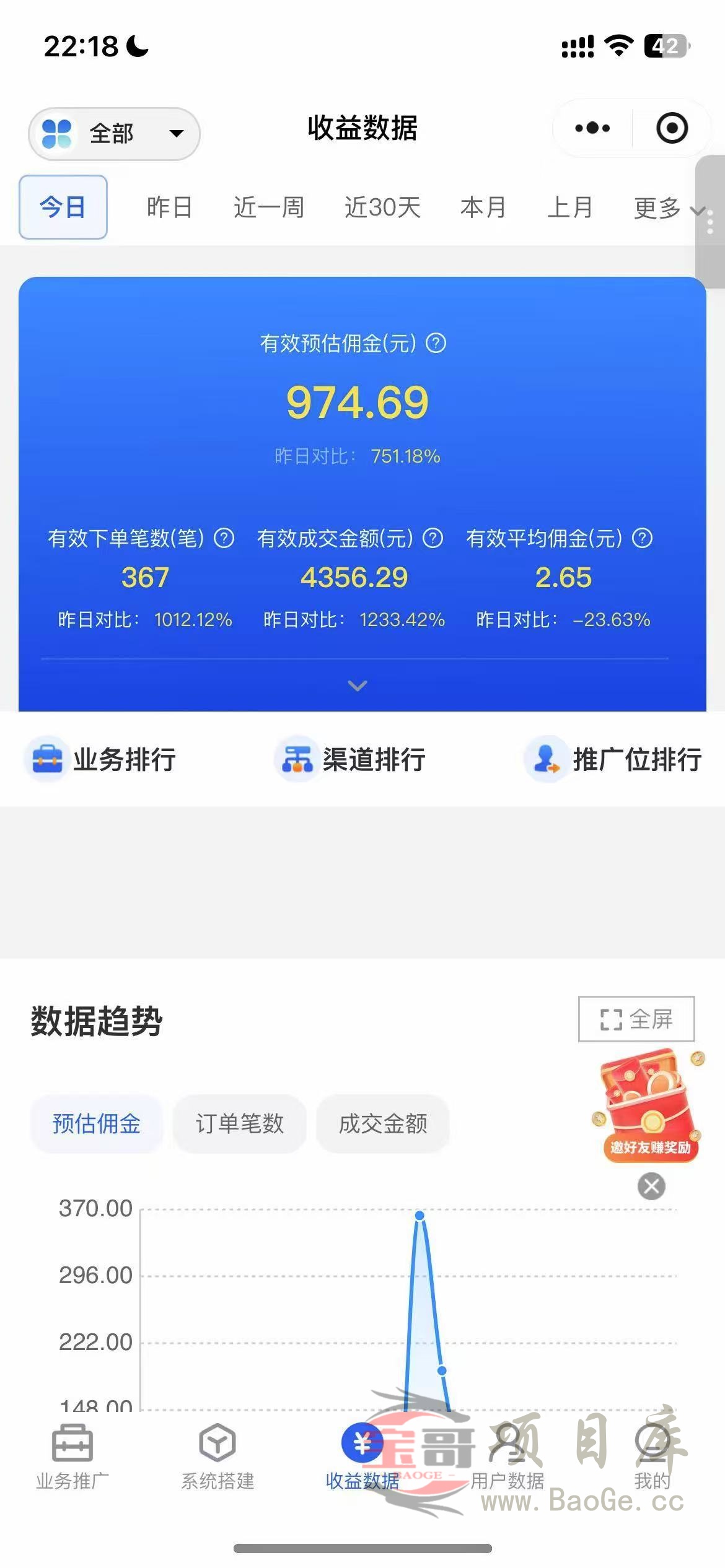
Task: Select the 昨日 date tab
Action: [169, 207]
